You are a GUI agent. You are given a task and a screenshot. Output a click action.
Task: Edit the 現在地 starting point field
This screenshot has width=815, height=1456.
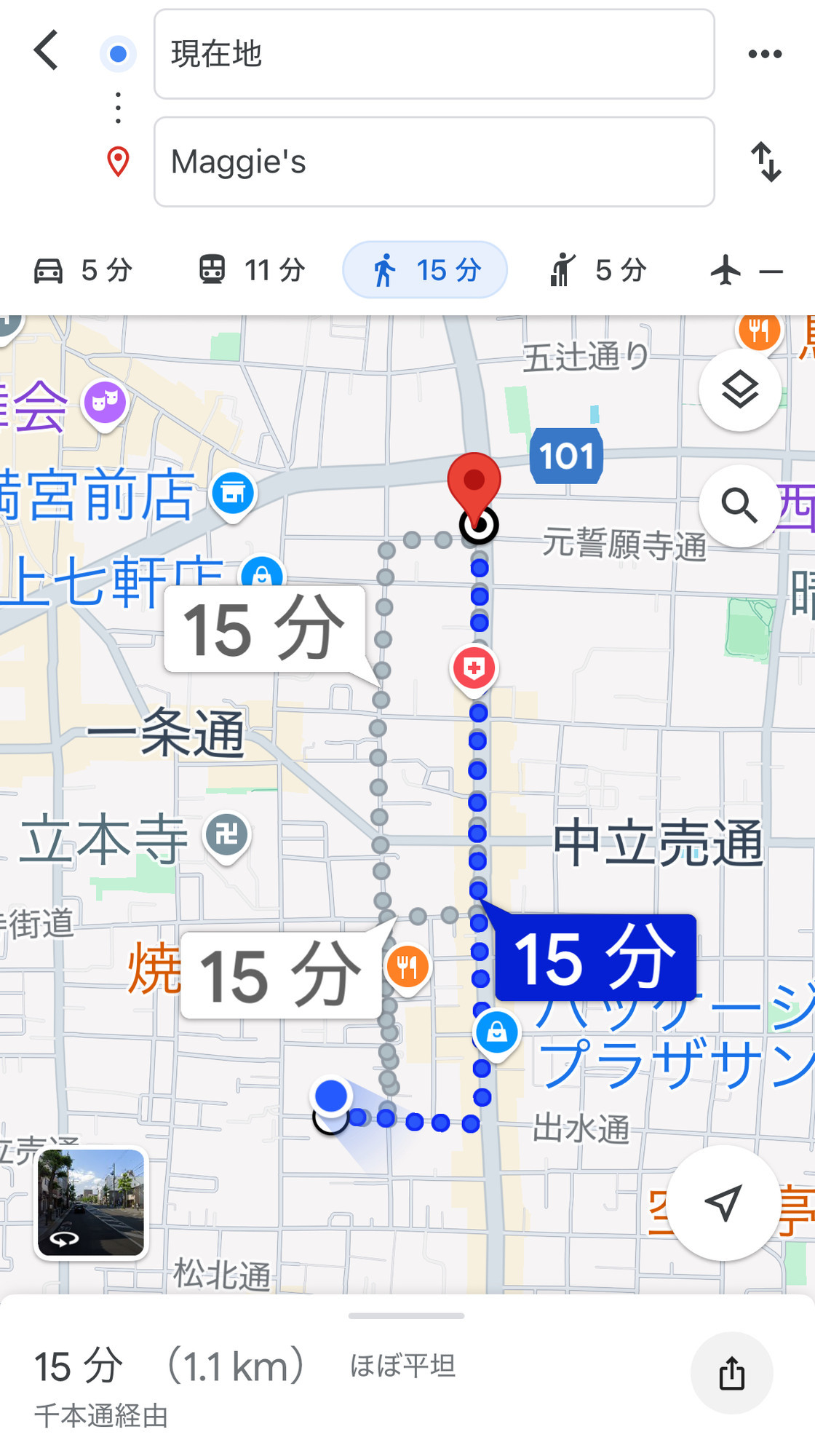pyautogui.click(x=434, y=54)
